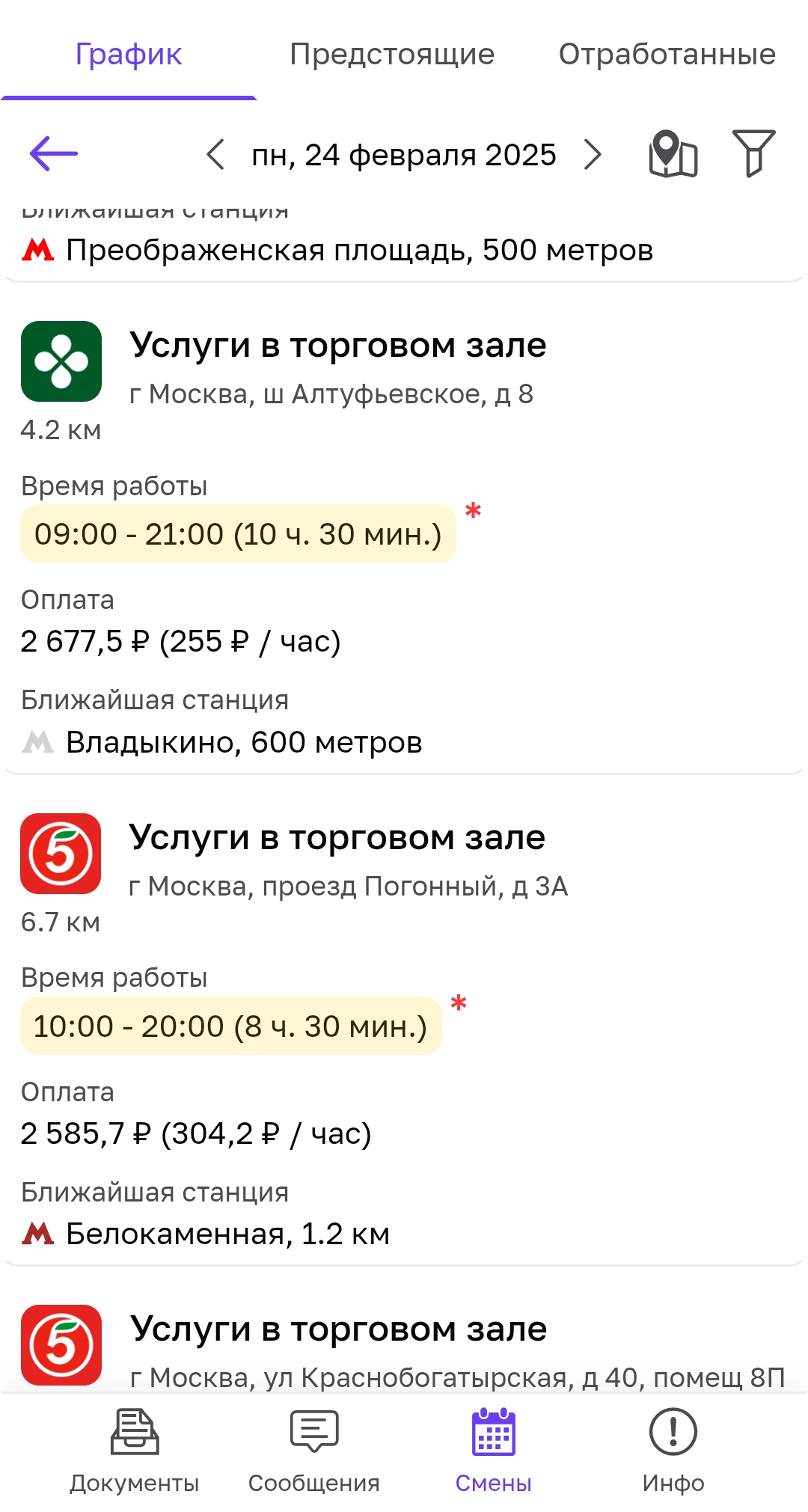This screenshot has width=808, height=1512.
Task: Open the Документы section
Action: point(135,1451)
